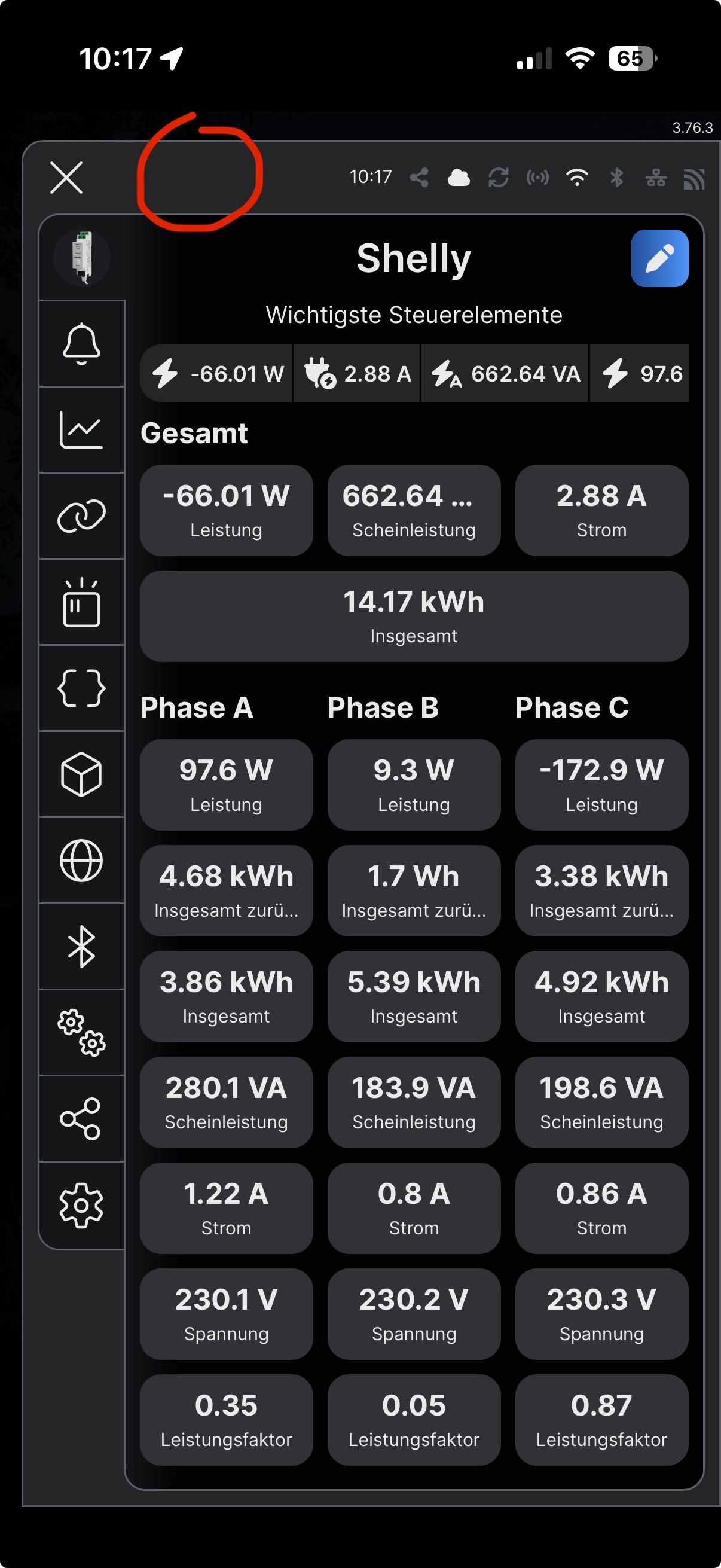
Task: Open the scripts curly braces tab
Action: [x=81, y=688]
